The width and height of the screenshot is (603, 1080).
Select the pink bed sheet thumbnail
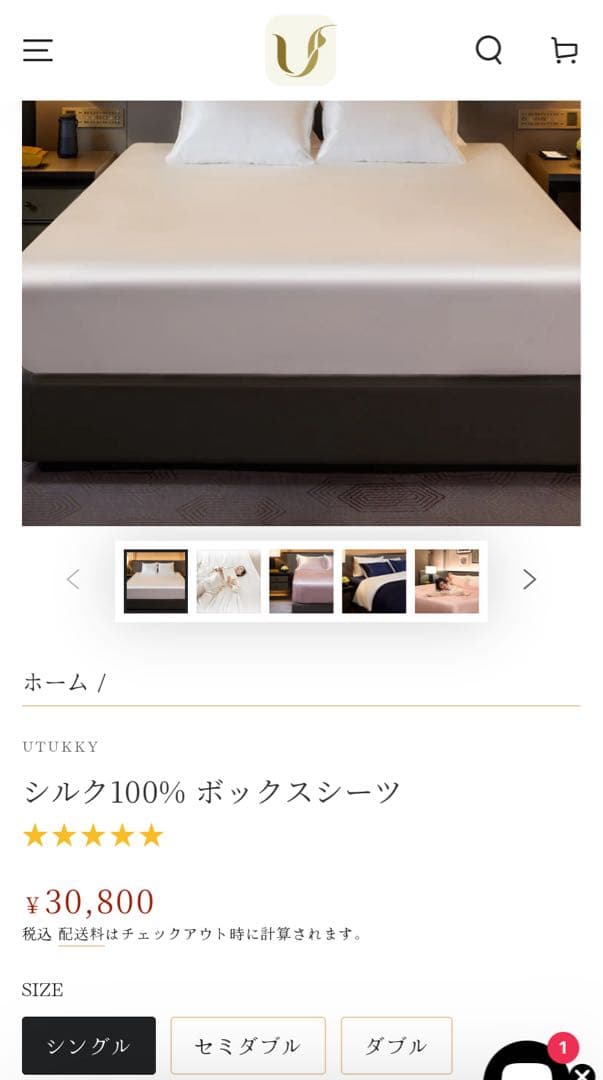[301, 581]
